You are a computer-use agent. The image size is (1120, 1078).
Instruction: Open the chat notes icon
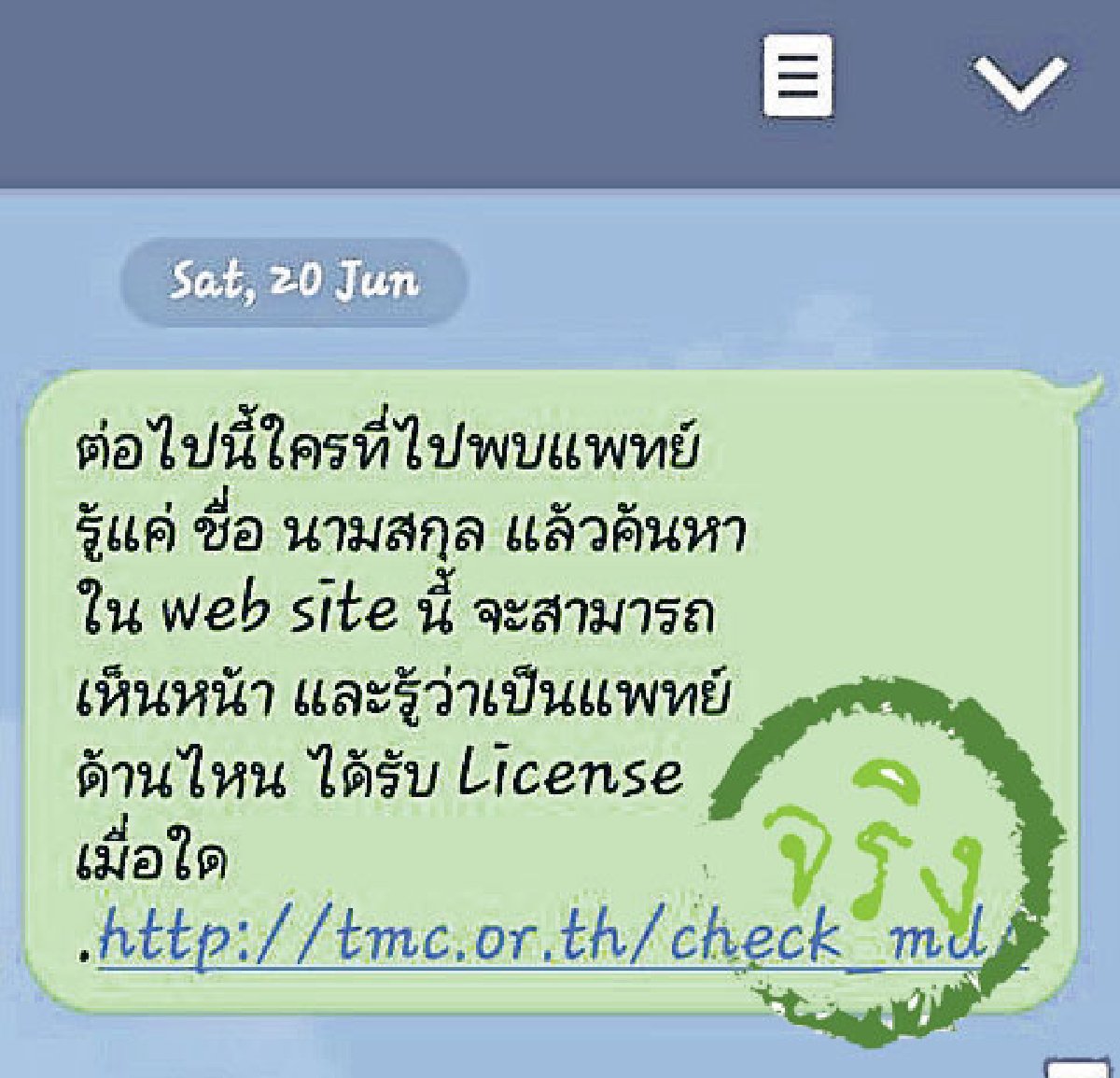point(798,77)
